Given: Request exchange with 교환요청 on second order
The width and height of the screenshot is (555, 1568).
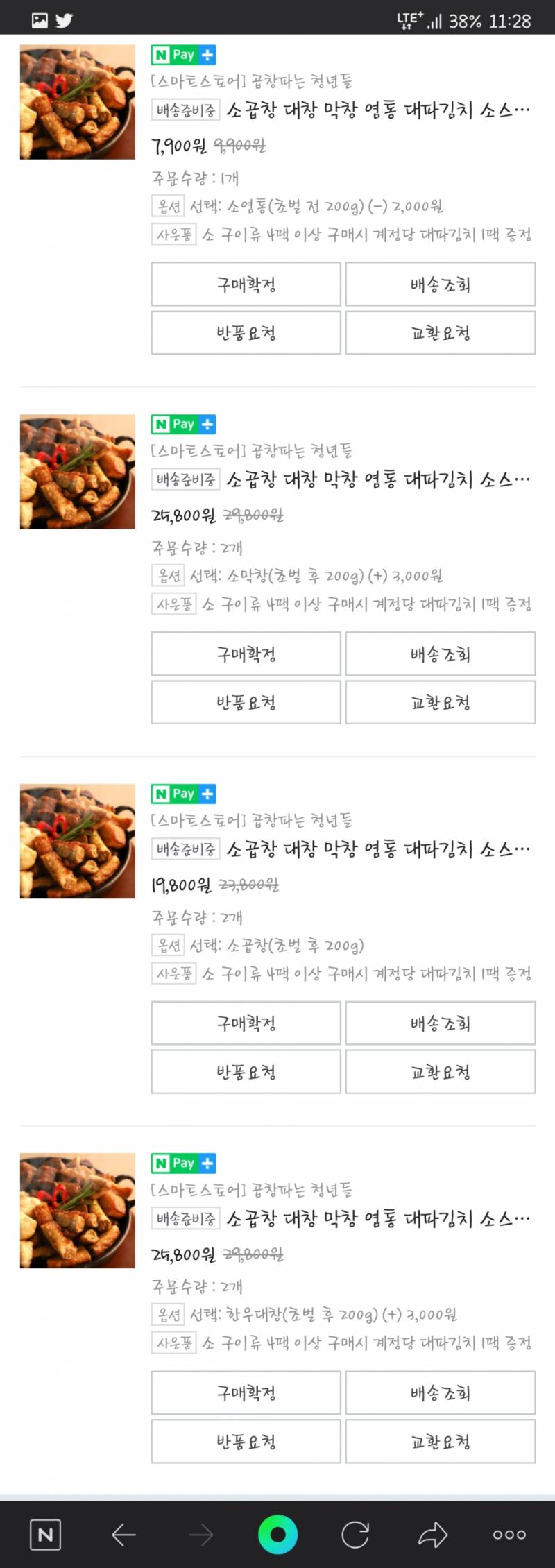Looking at the screenshot, I should [440, 702].
